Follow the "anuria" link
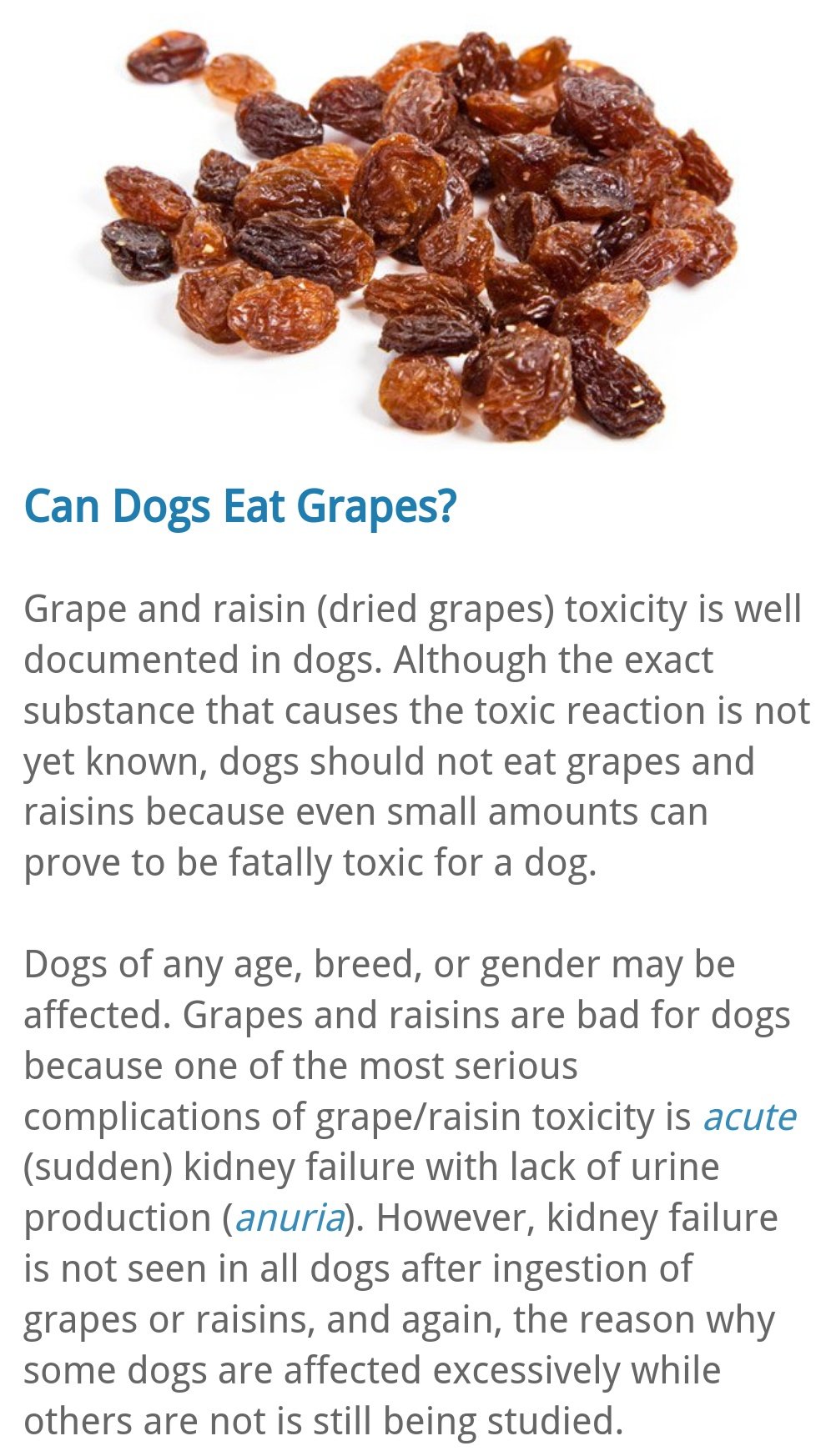Image resolution: width=836 pixels, height=1456 pixels. (x=290, y=1218)
